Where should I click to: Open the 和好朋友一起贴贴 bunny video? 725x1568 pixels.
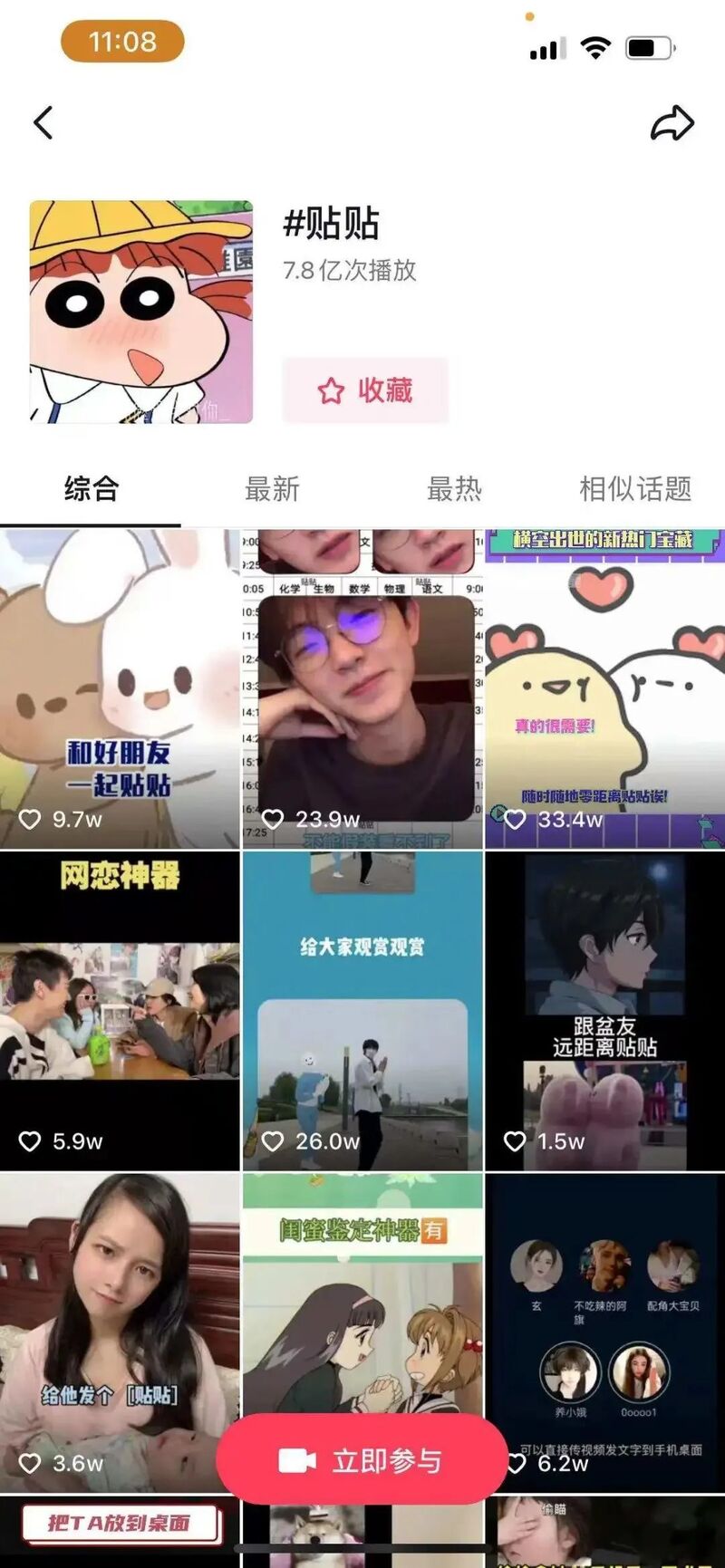tap(120, 688)
